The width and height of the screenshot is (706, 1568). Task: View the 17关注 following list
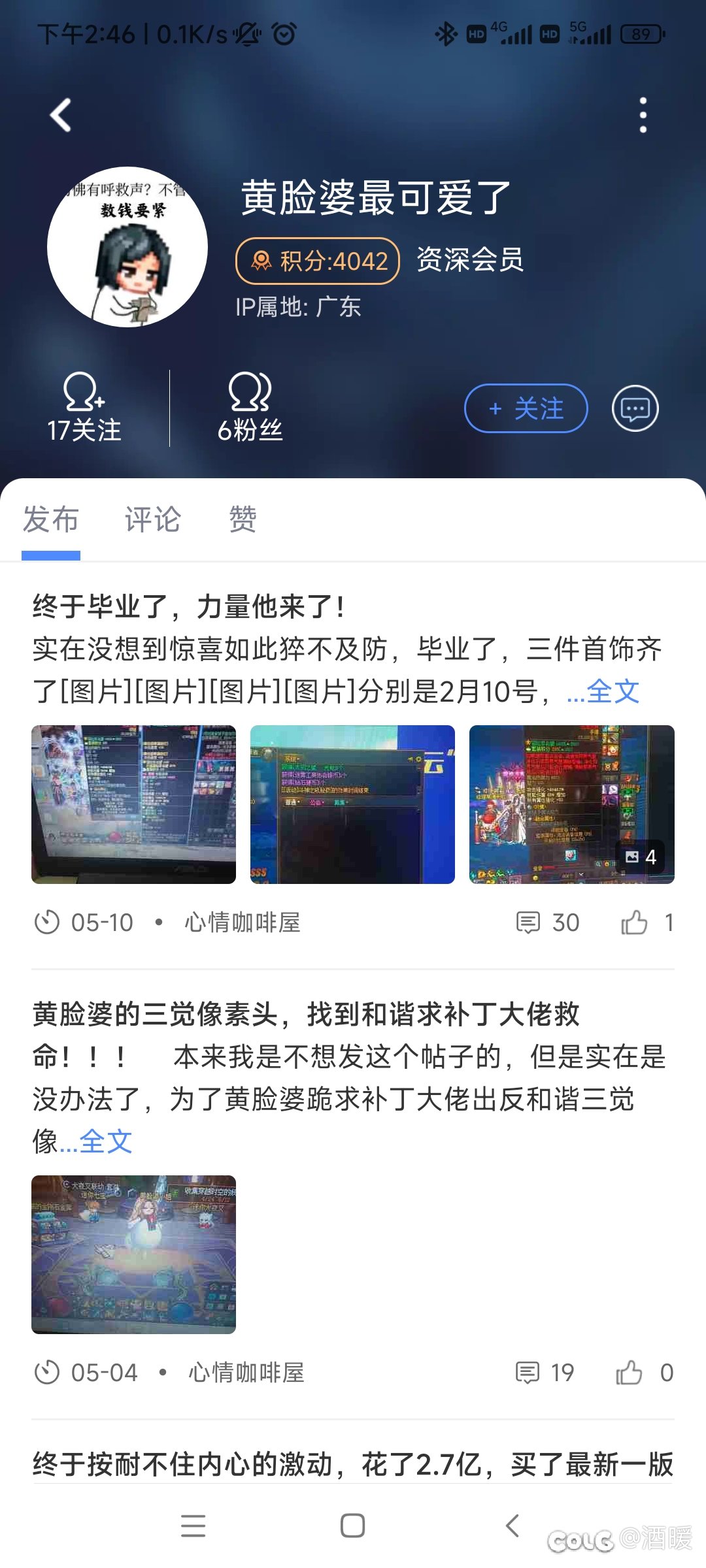[x=84, y=408]
